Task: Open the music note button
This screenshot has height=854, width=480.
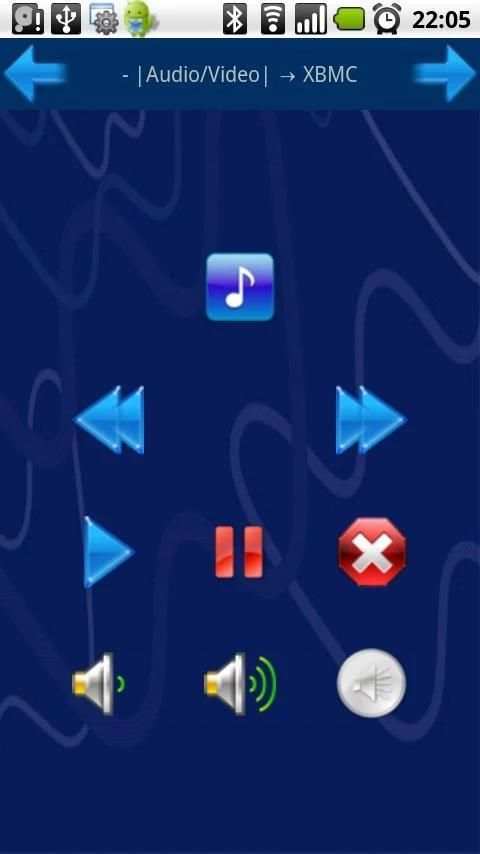Action: click(x=240, y=287)
